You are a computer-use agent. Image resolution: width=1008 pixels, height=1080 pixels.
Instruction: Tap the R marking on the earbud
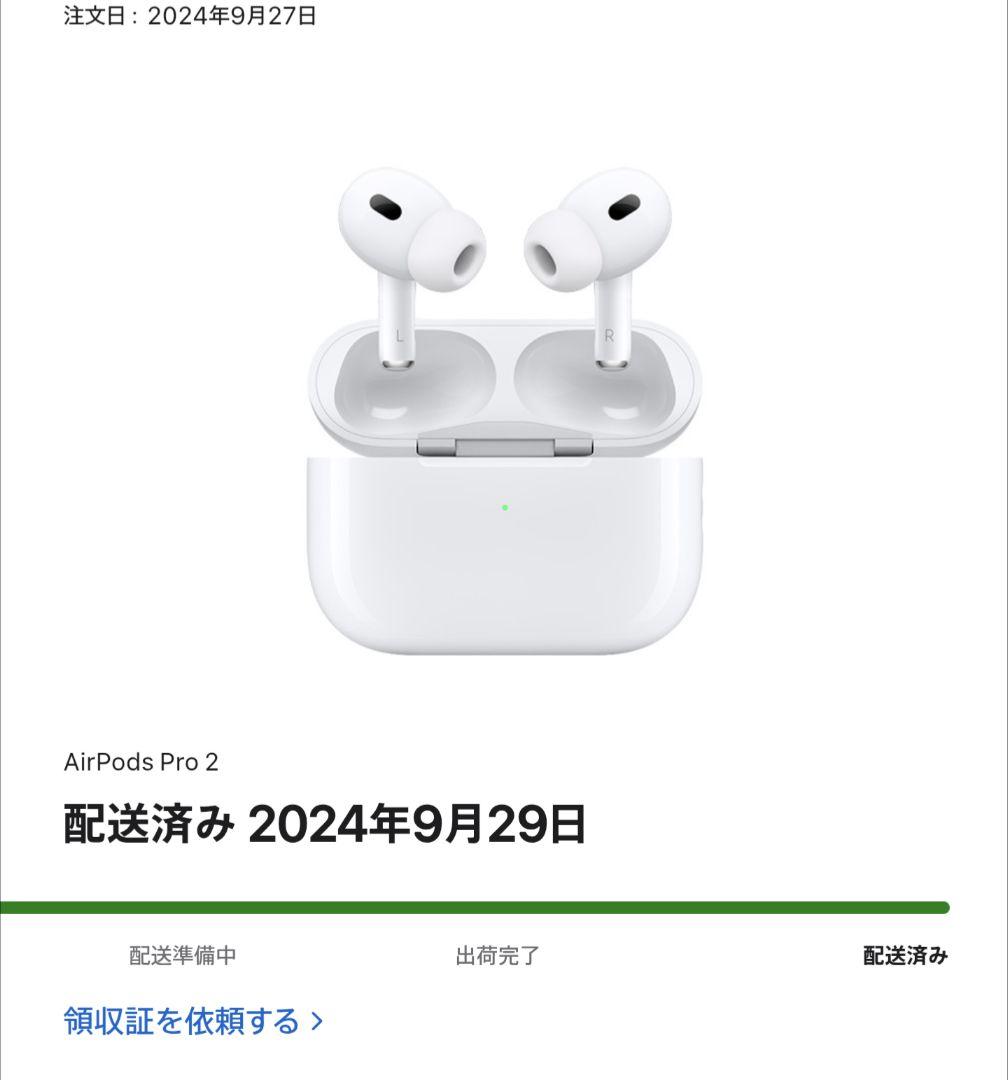click(609, 334)
